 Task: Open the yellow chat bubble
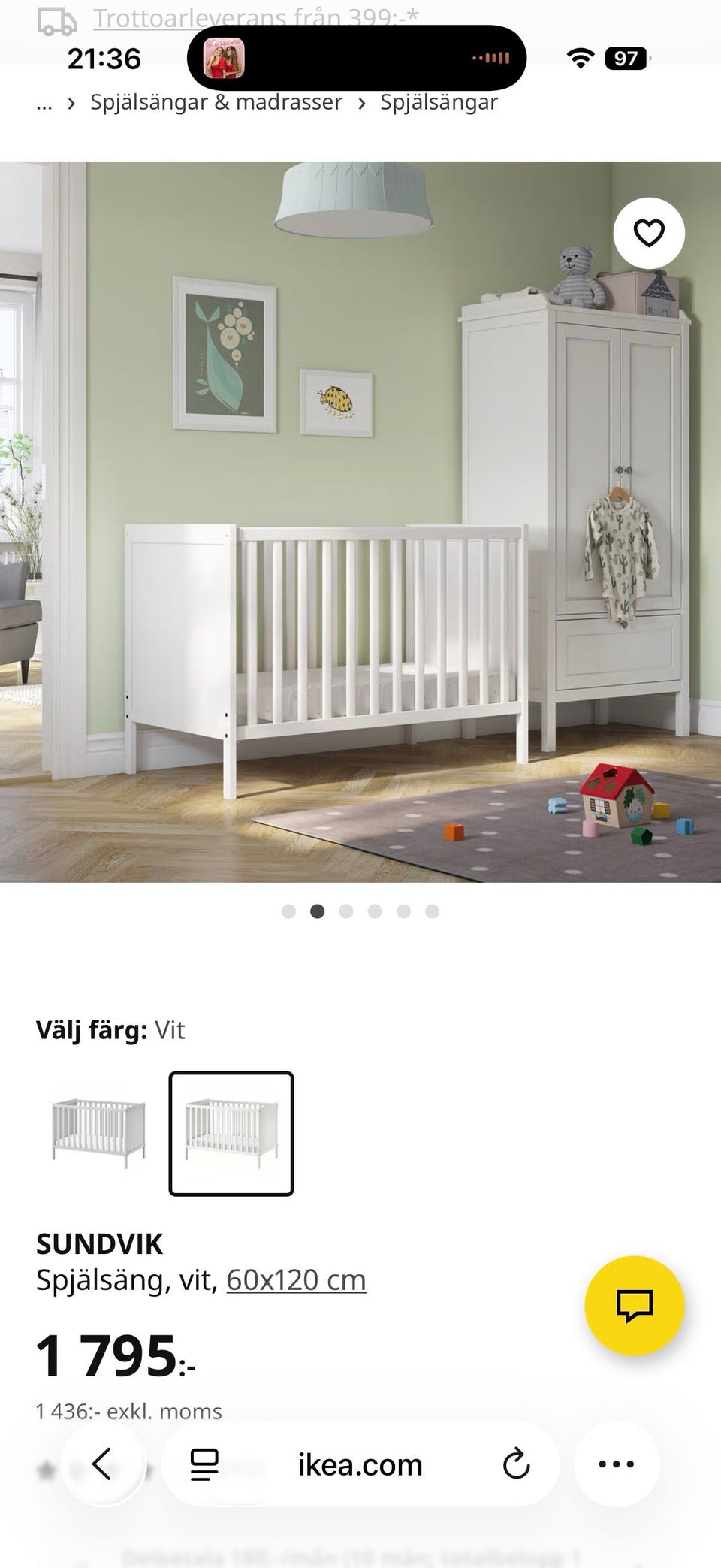(x=633, y=1307)
